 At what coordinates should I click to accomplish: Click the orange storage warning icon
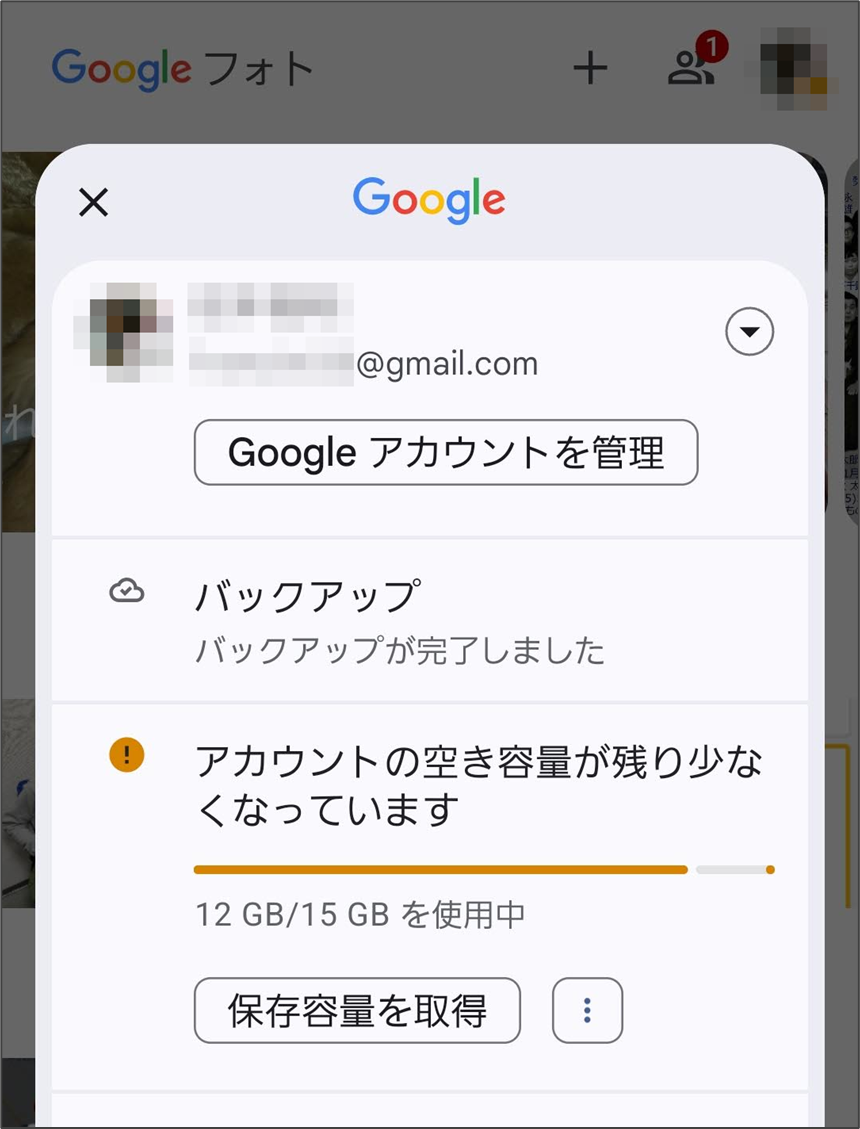pos(127,757)
